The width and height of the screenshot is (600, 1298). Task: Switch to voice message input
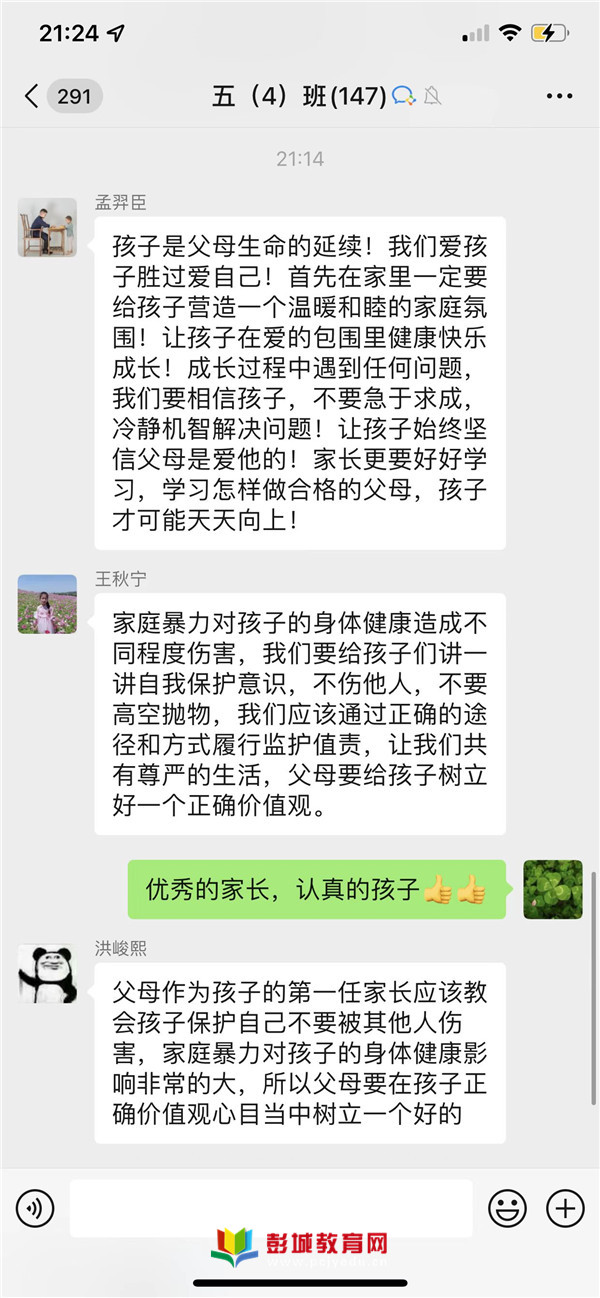click(35, 1209)
